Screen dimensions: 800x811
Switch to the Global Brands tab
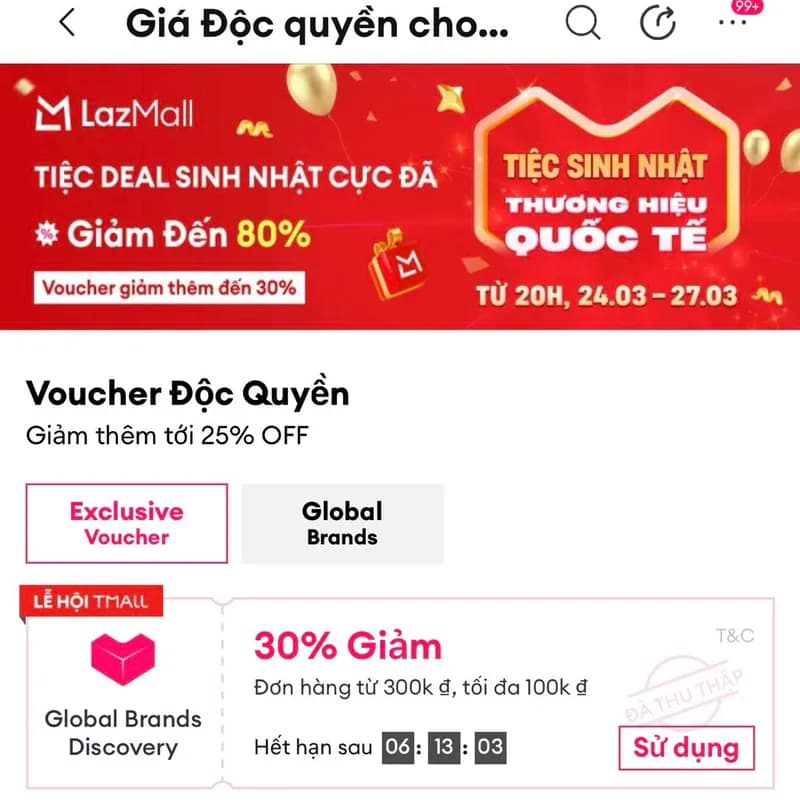tap(342, 523)
